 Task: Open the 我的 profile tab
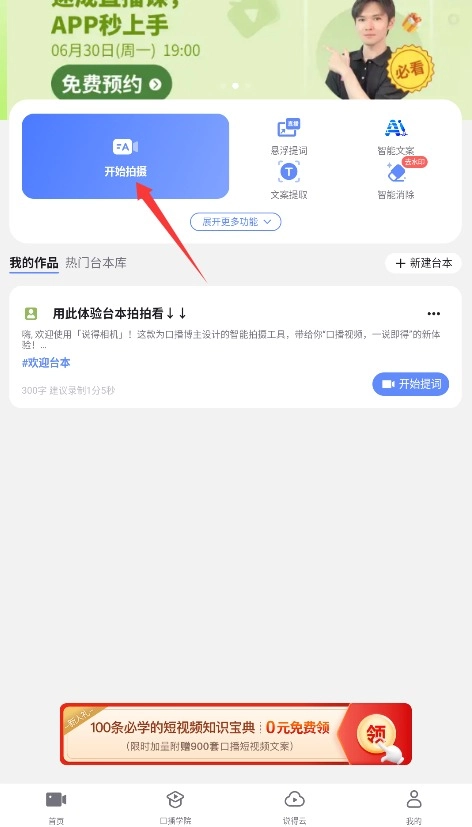tap(414, 807)
